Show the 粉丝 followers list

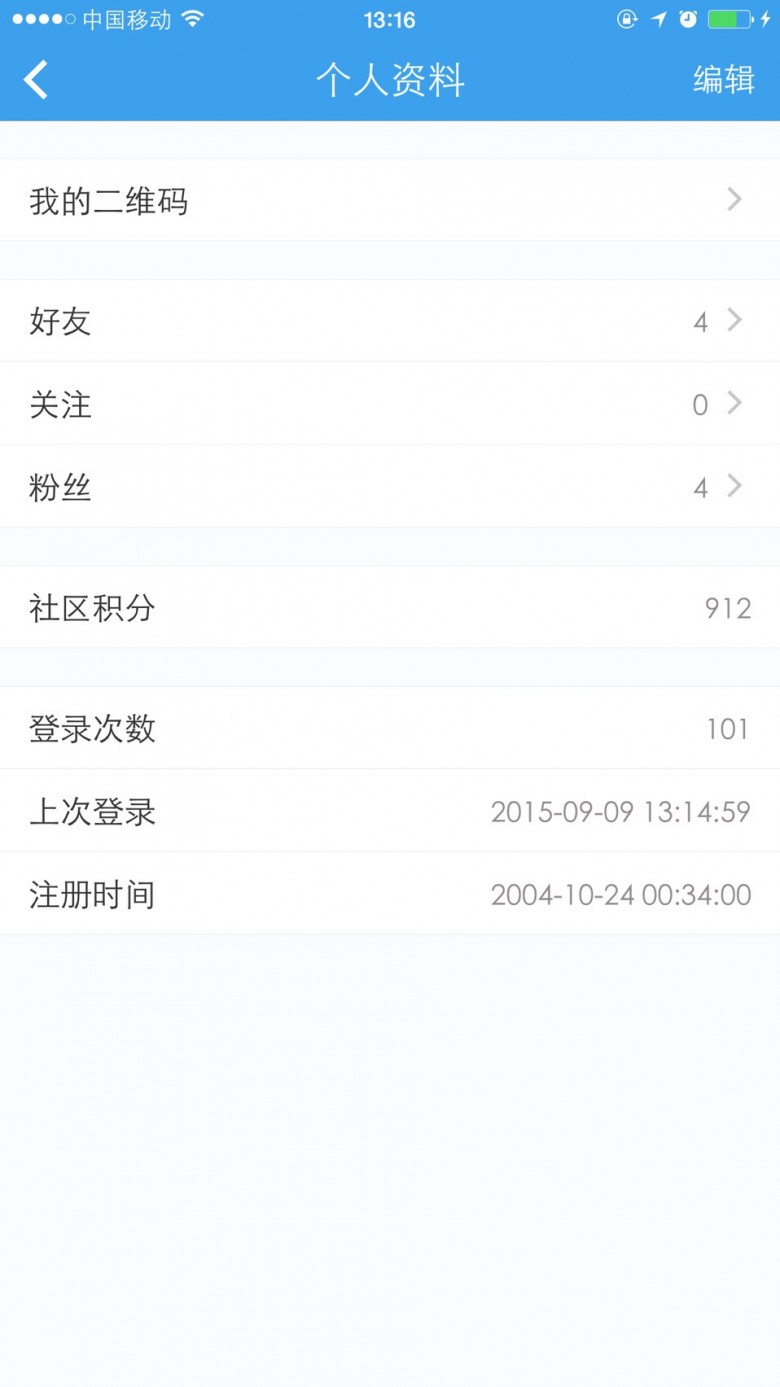click(x=390, y=487)
